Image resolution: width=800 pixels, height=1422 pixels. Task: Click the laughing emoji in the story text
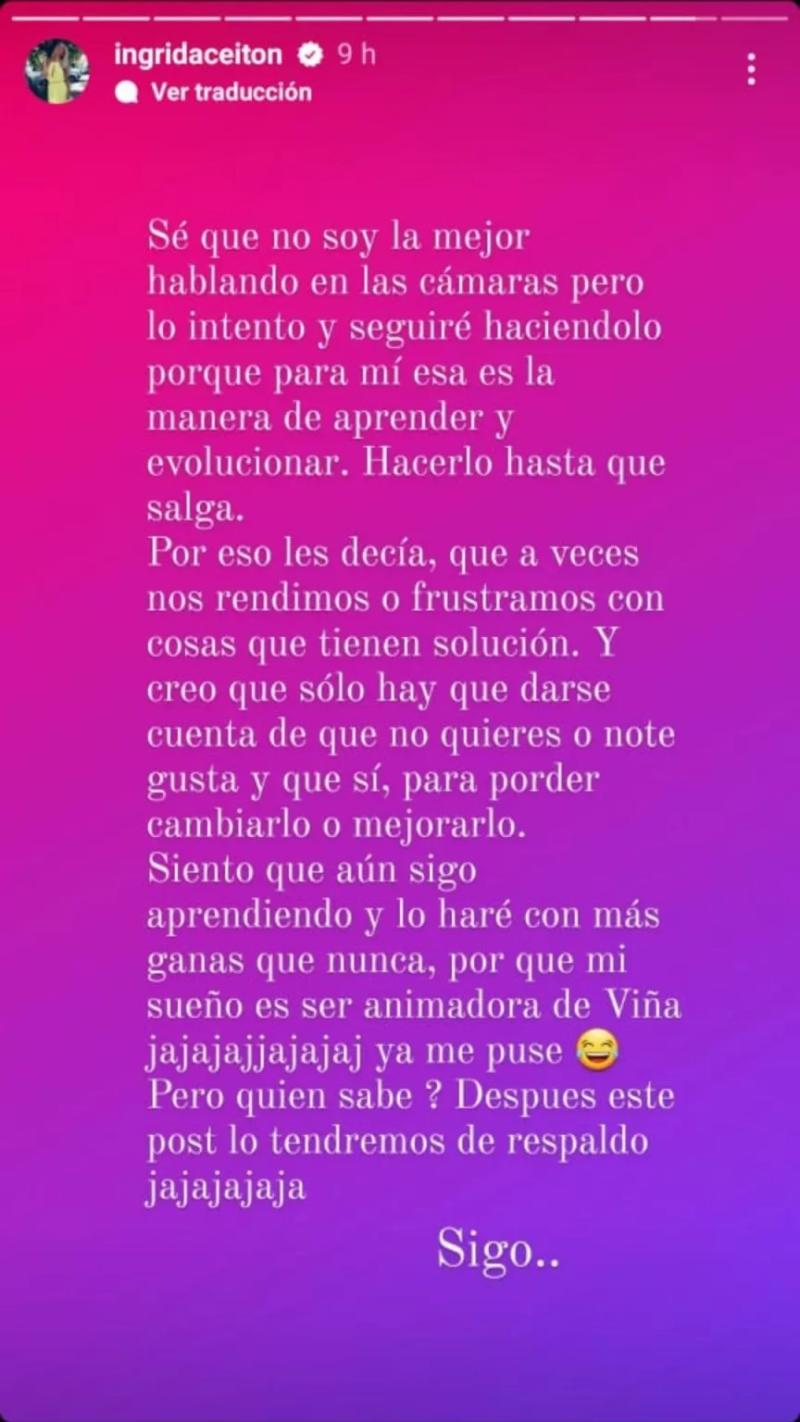597,1052
